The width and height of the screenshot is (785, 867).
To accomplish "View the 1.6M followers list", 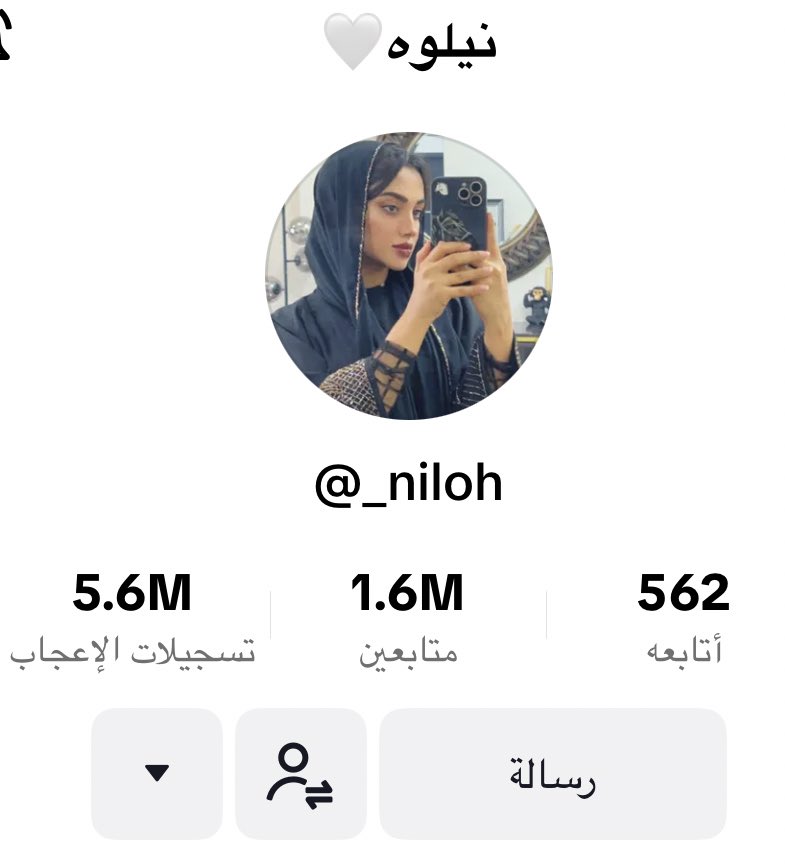I will (x=407, y=616).
